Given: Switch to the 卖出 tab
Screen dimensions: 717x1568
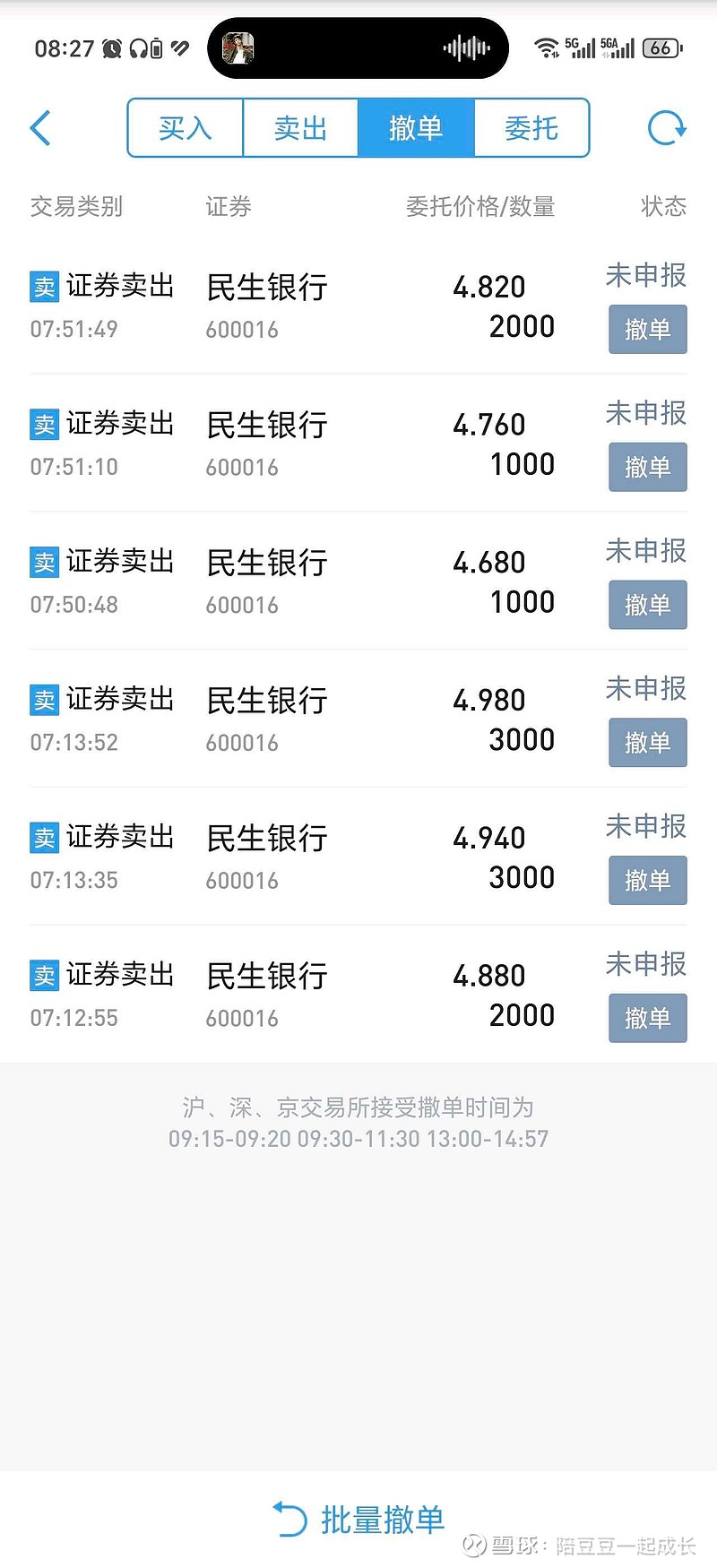Looking at the screenshot, I should (x=300, y=128).
